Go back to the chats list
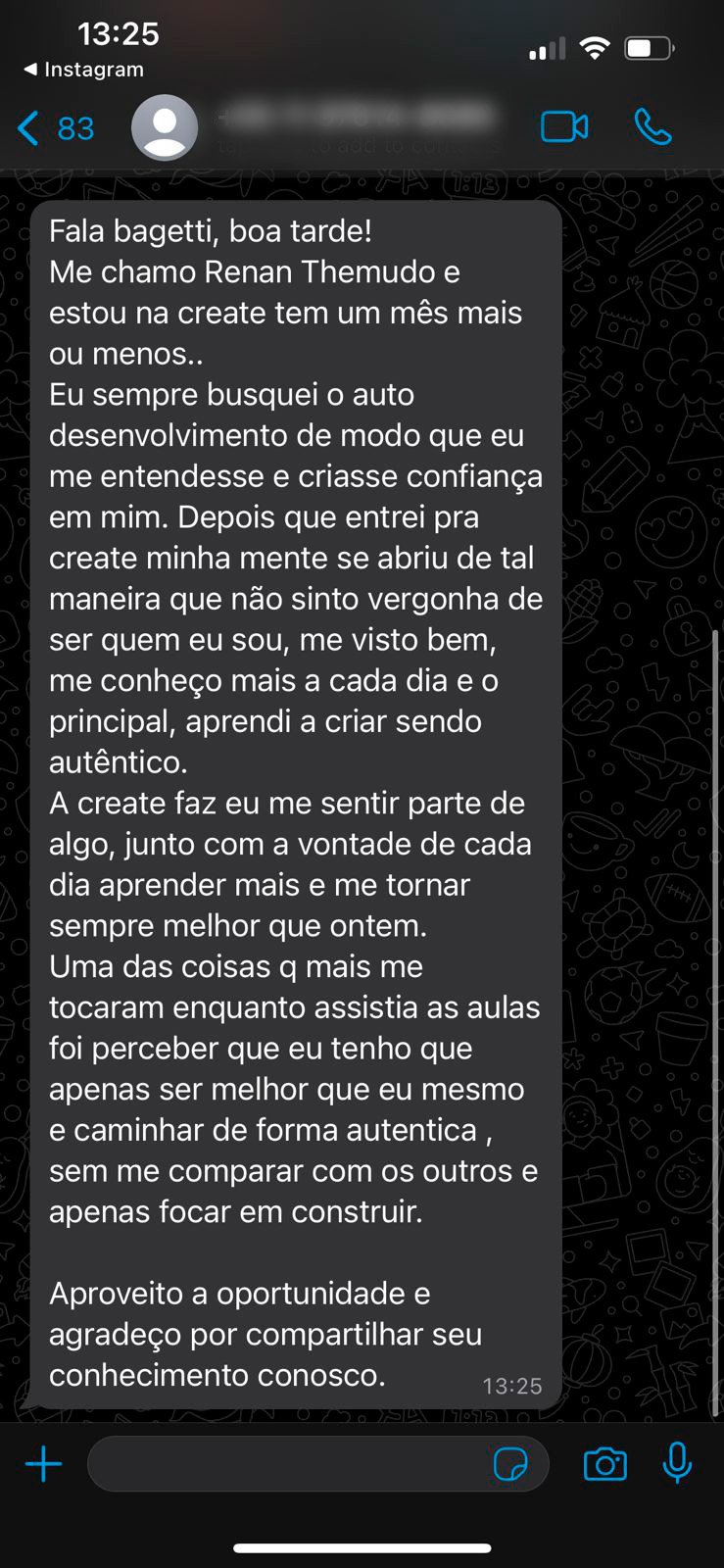 pos(54,128)
